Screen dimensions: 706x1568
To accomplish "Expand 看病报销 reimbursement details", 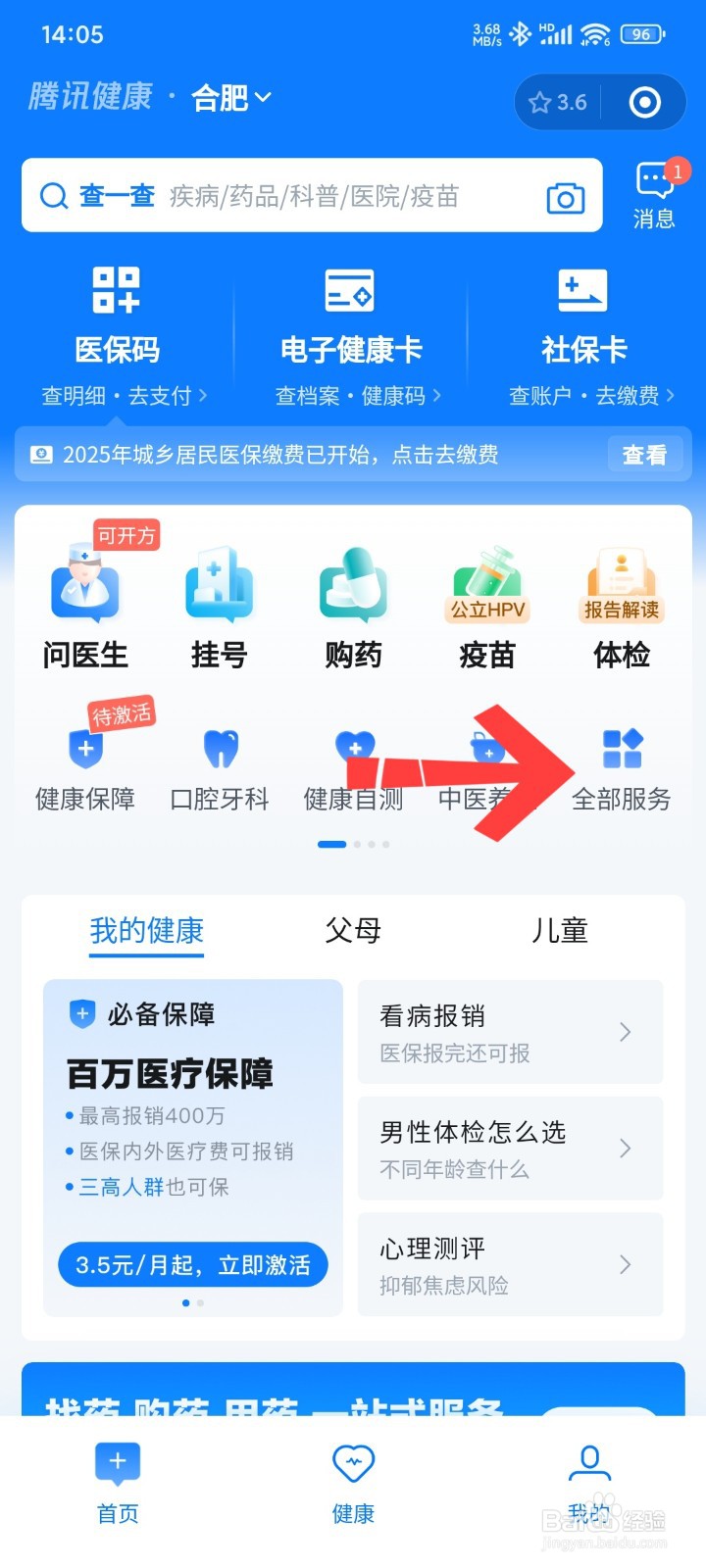I will click(x=510, y=1032).
